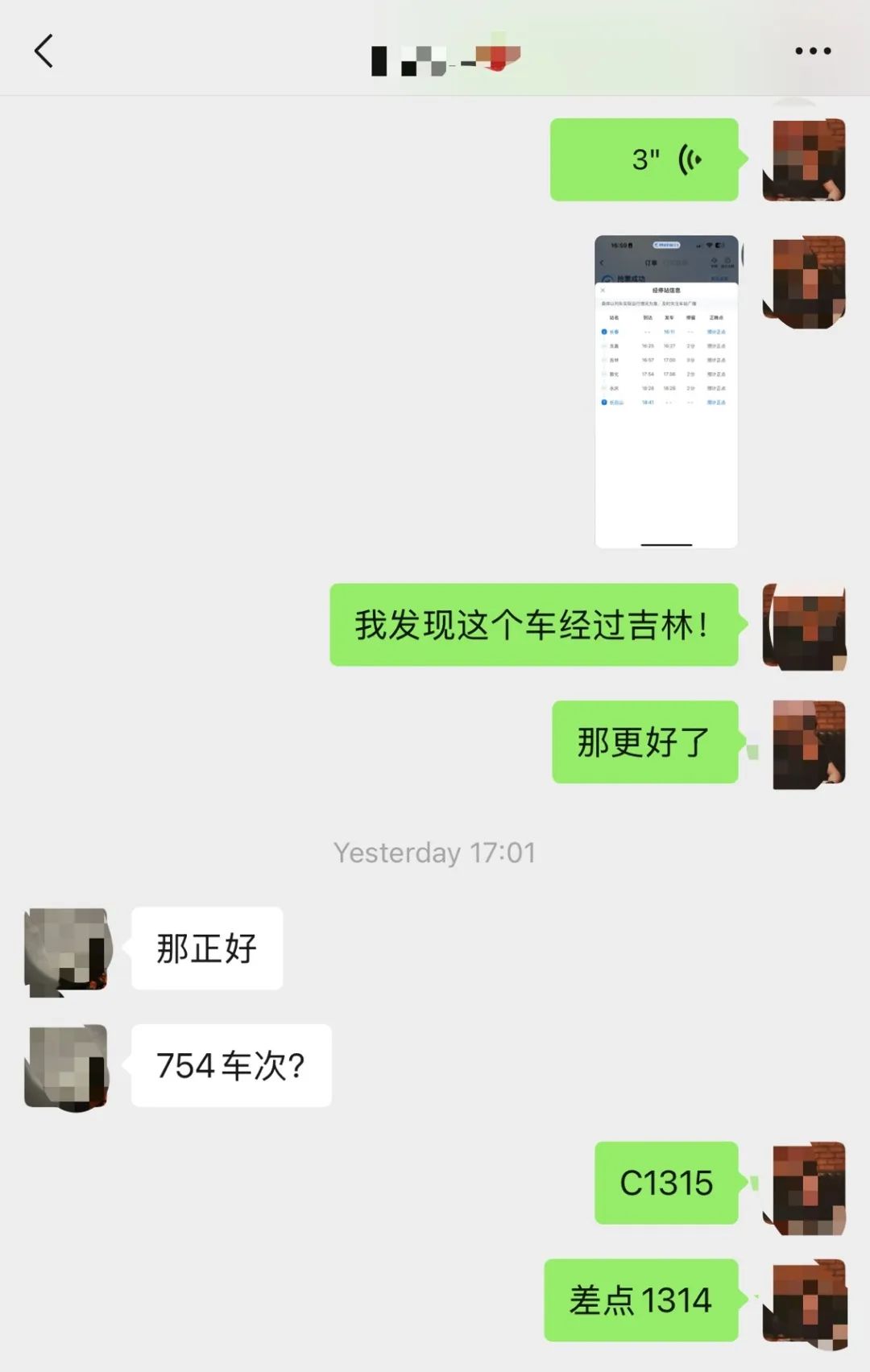Play the 3-second voice message

(644, 159)
